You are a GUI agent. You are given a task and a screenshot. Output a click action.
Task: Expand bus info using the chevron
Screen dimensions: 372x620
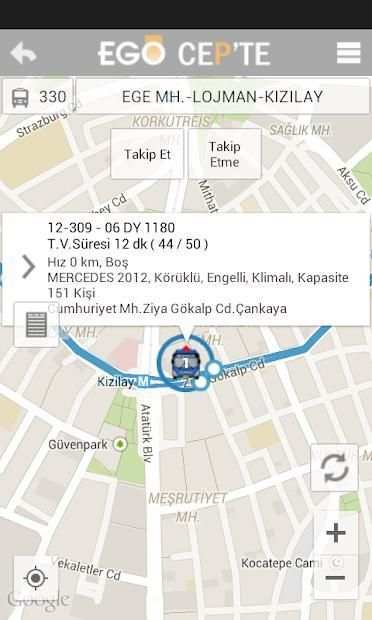pyautogui.click(x=28, y=267)
